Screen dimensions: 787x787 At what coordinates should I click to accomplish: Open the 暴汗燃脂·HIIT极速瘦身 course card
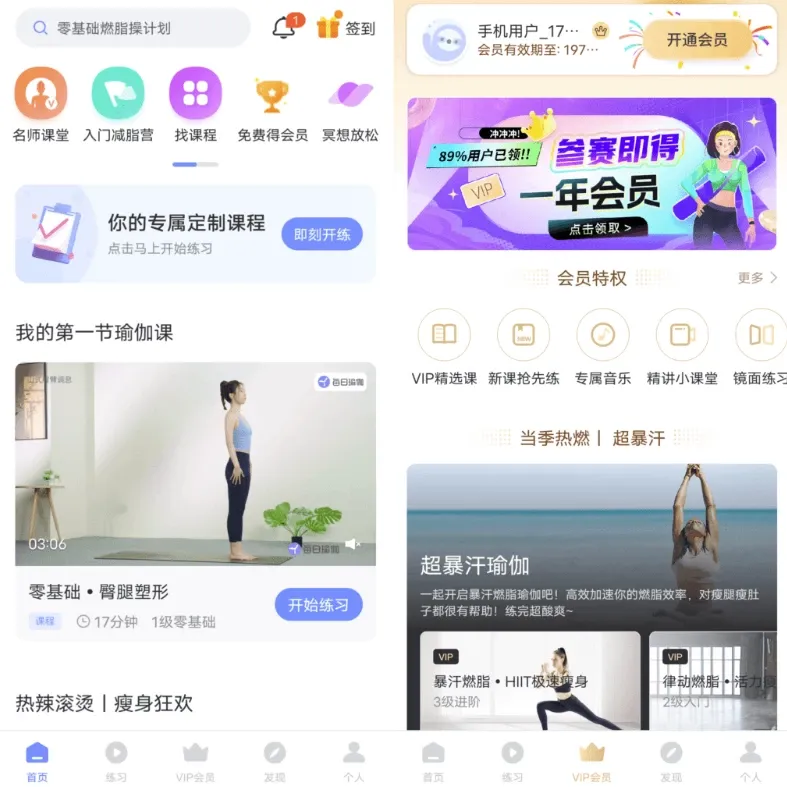click(529, 680)
